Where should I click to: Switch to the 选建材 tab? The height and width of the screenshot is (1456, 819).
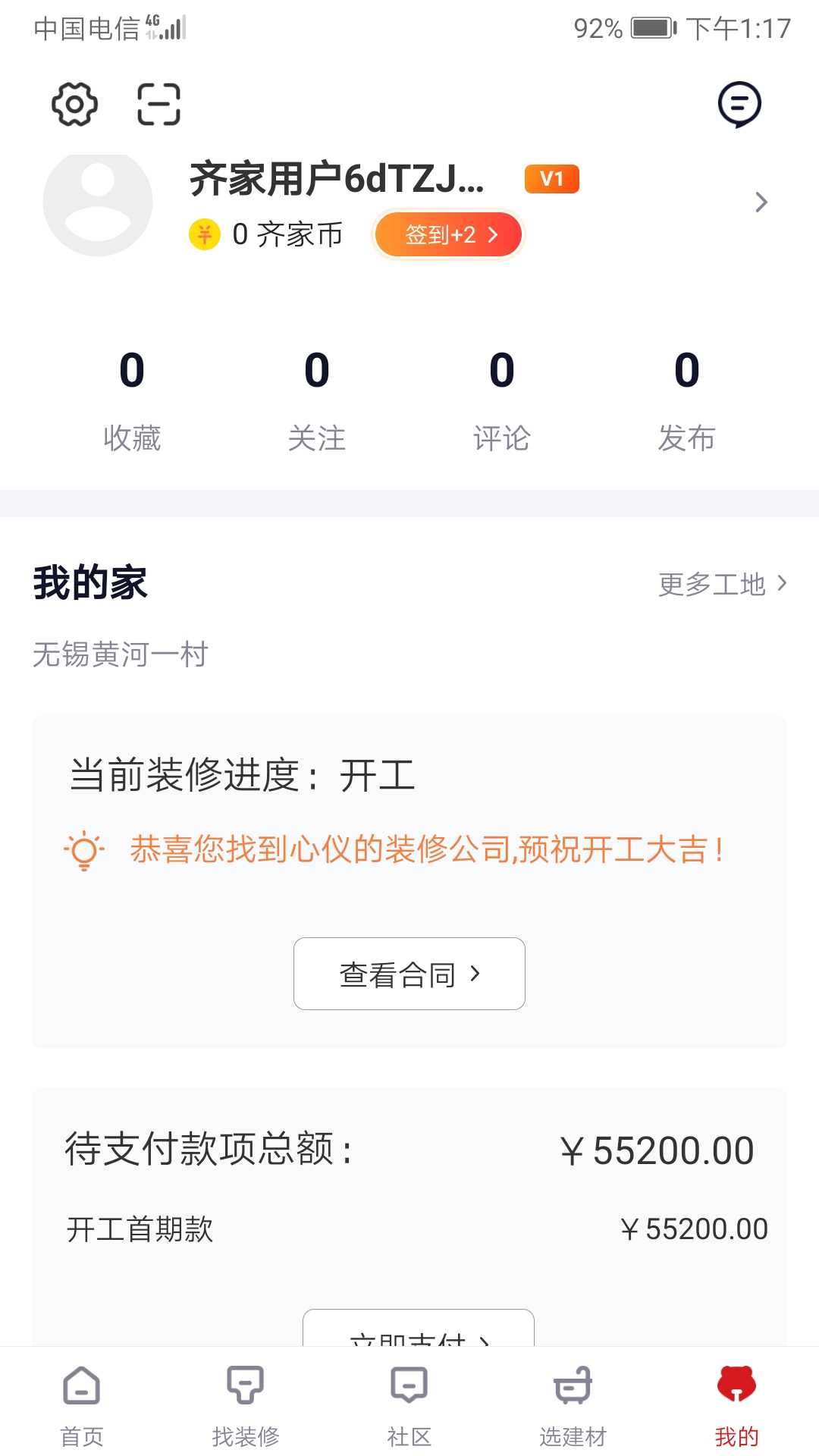pos(573,1403)
